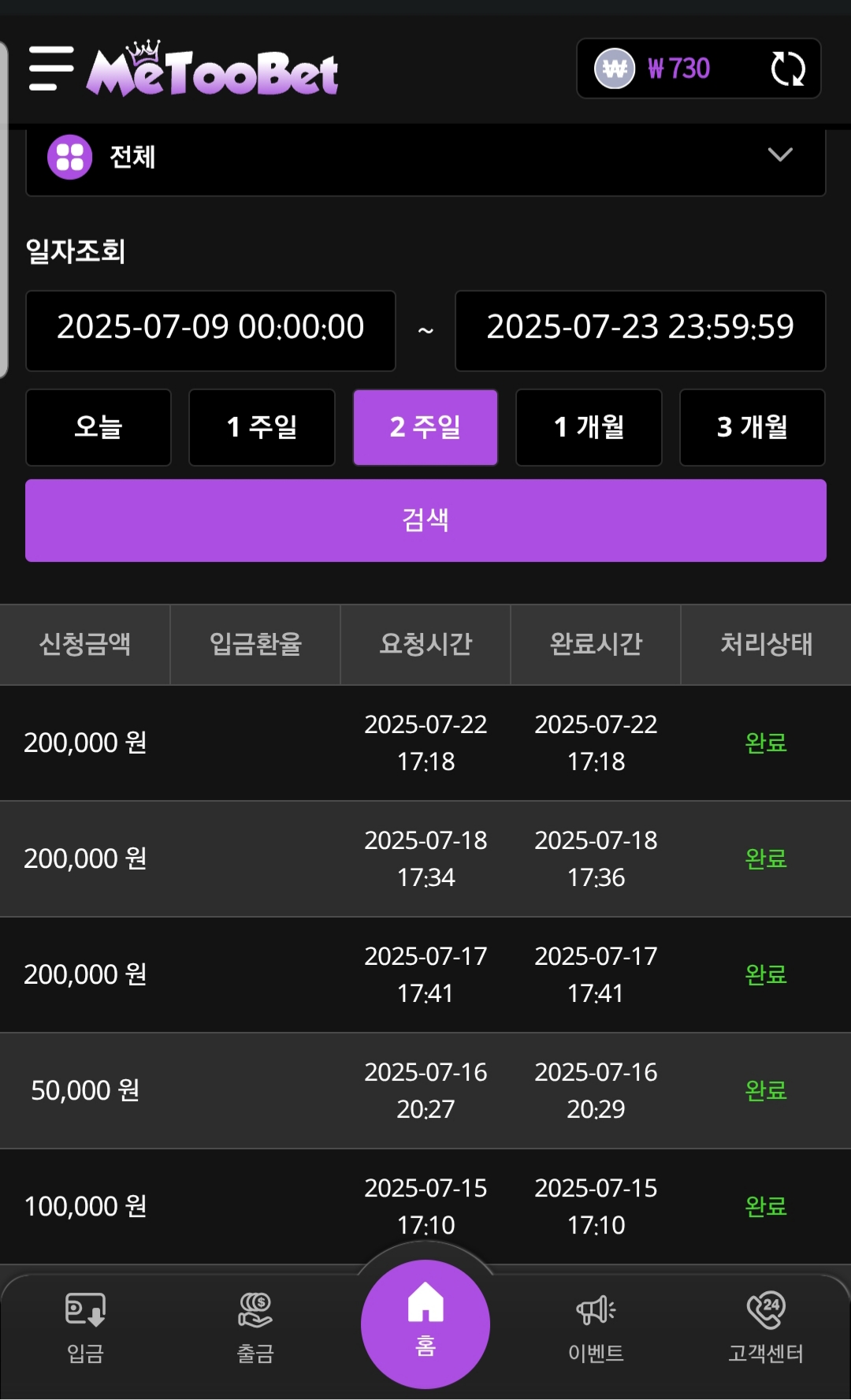The image size is (851, 1400).
Task: Select the 2 주일 date range
Action: tap(425, 427)
